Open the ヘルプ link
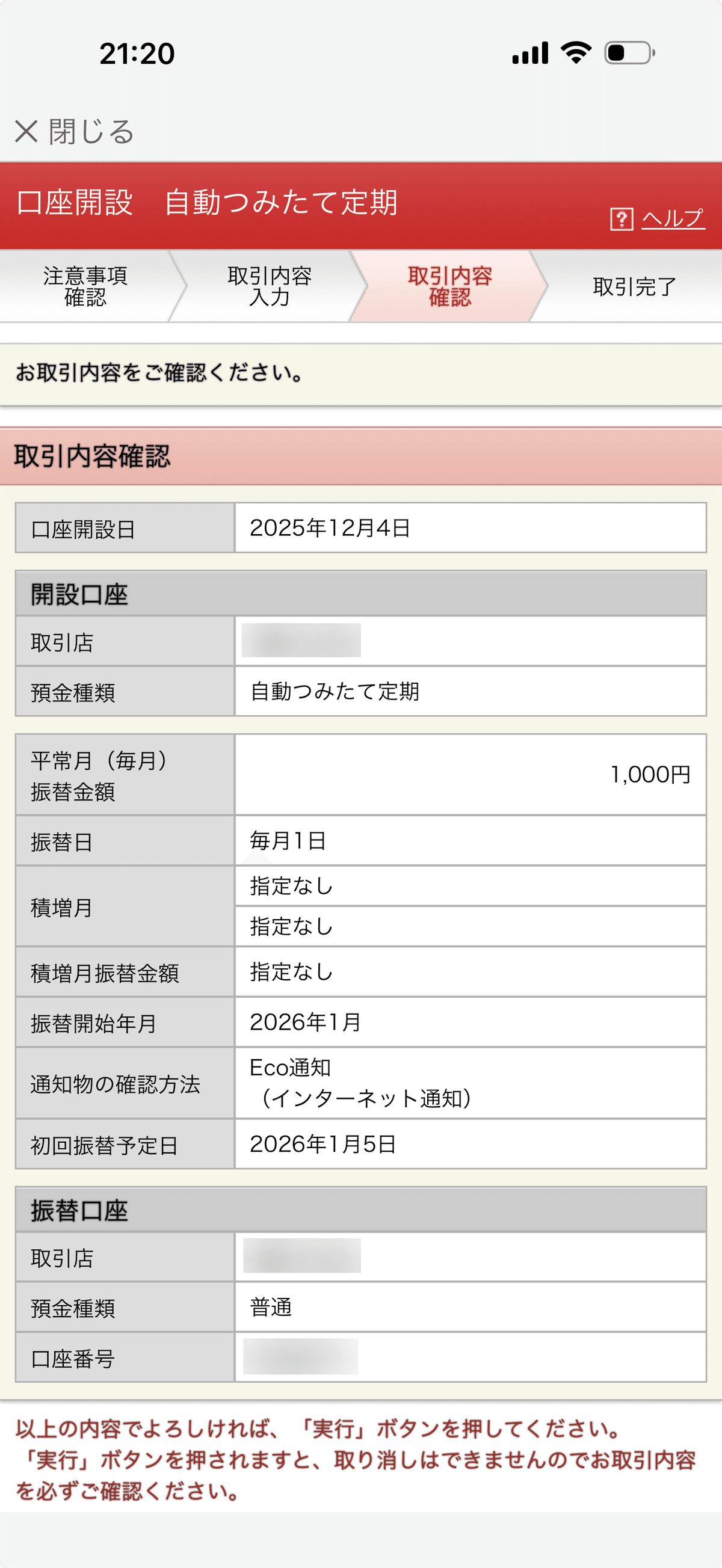The width and height of the screenshot is (722, 1568). pos(673,218)
